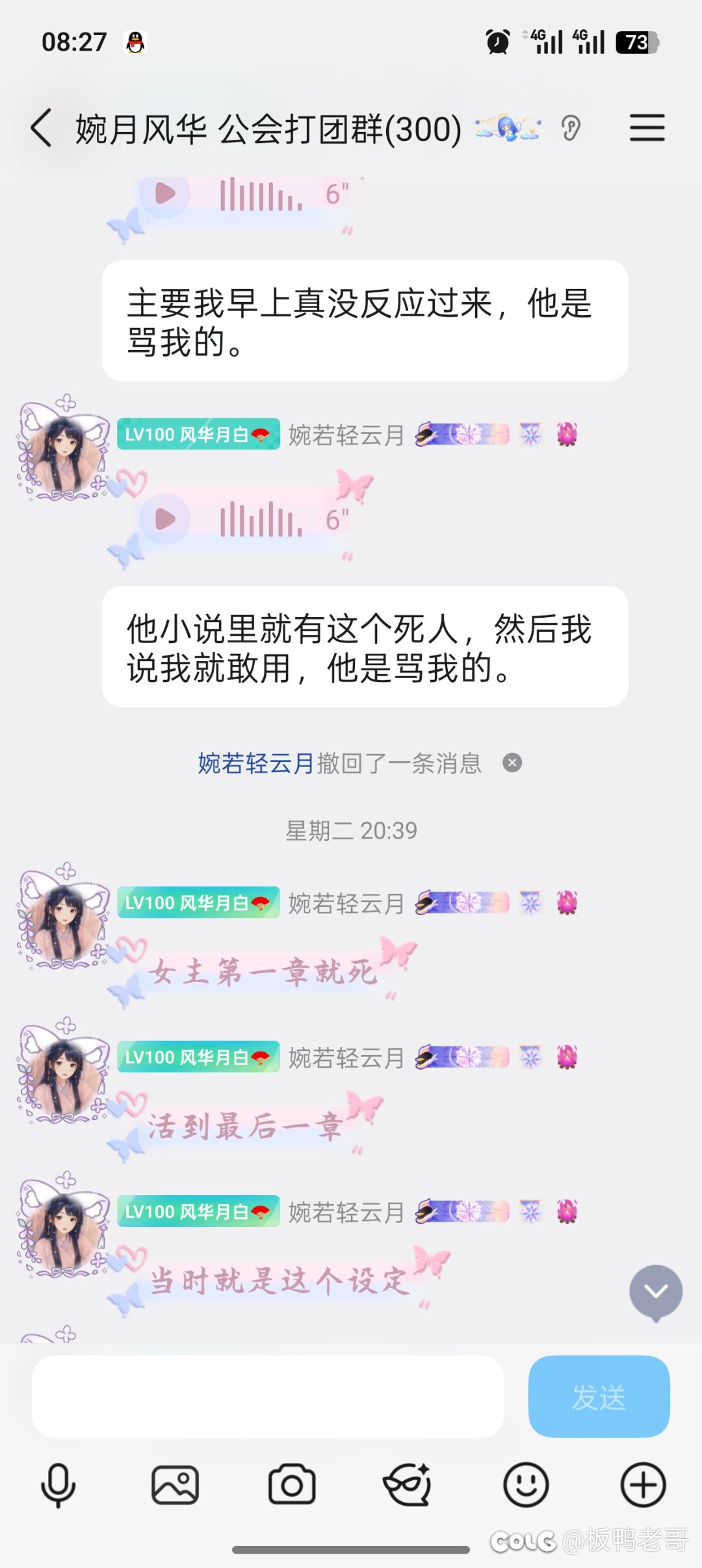Open the photo gallery picker
Screen dimensions: 702x1568
[175, 1485]
